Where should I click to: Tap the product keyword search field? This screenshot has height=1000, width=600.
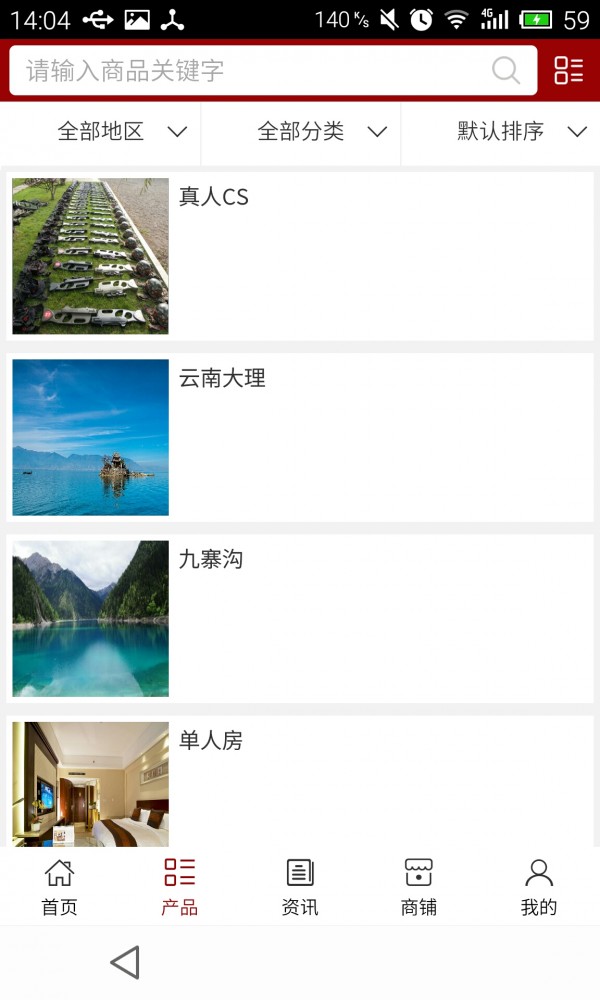pyautogui.click(x=250, y=71)
